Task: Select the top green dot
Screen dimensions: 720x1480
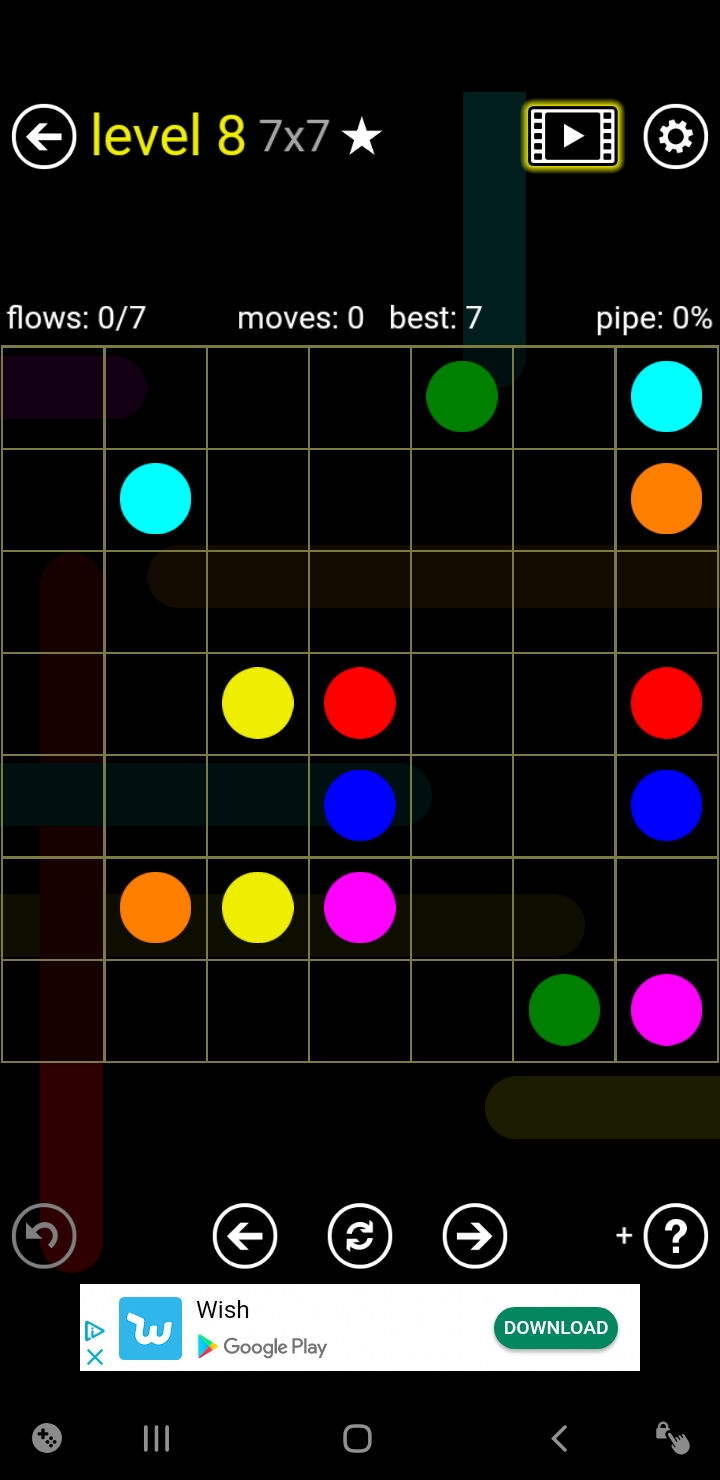Action: click(462, 396)
